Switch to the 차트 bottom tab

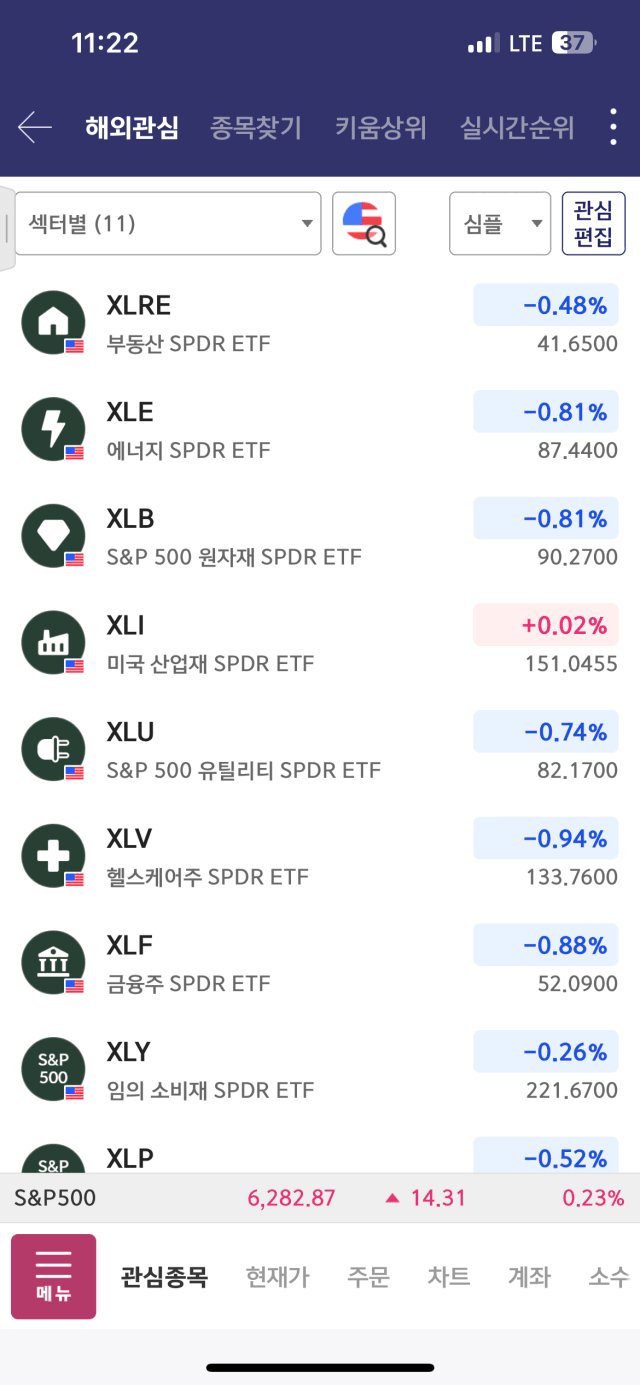click(449, 1277)
